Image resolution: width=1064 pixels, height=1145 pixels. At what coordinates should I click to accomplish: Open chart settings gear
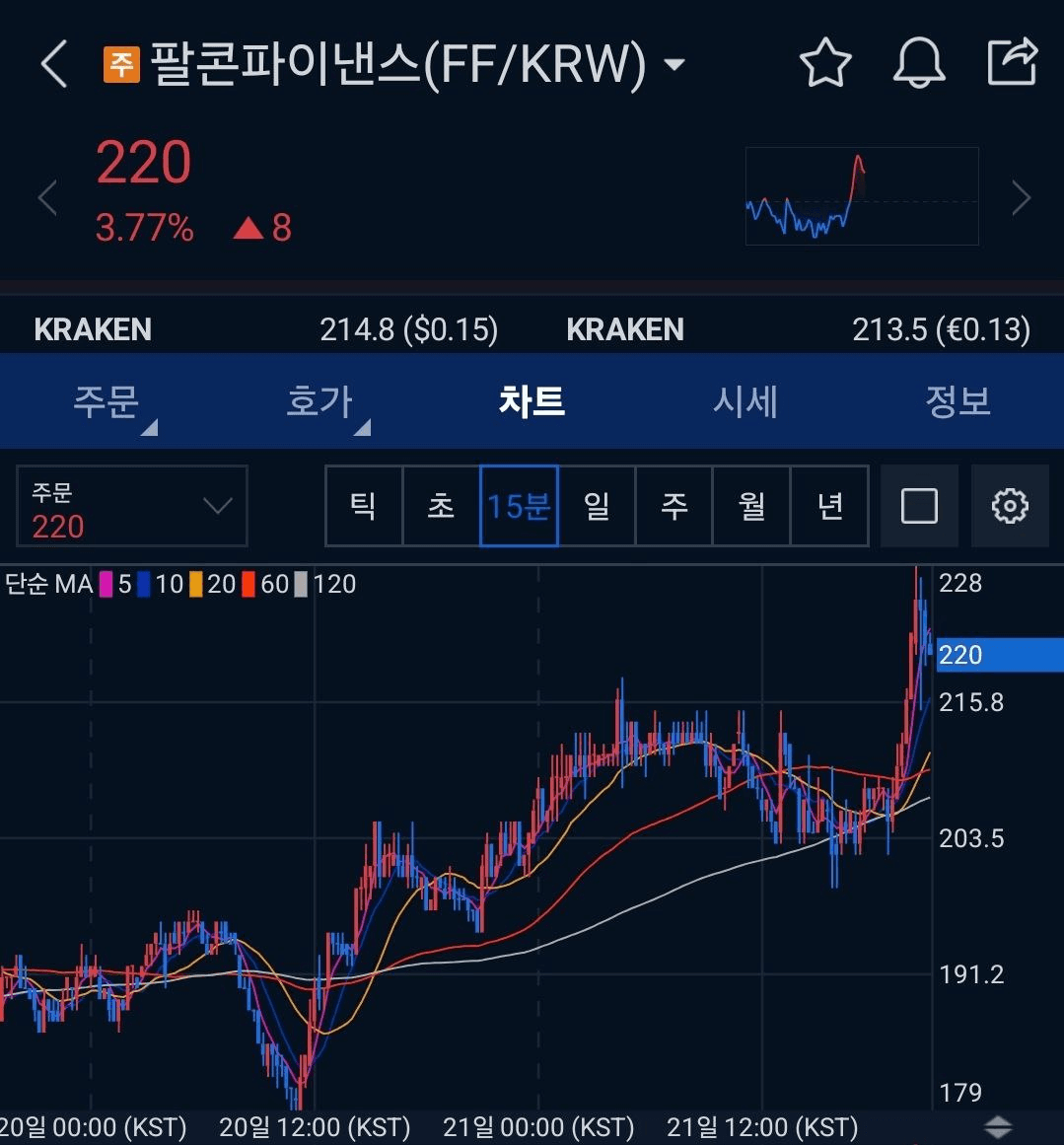(x=1010, y=507)
